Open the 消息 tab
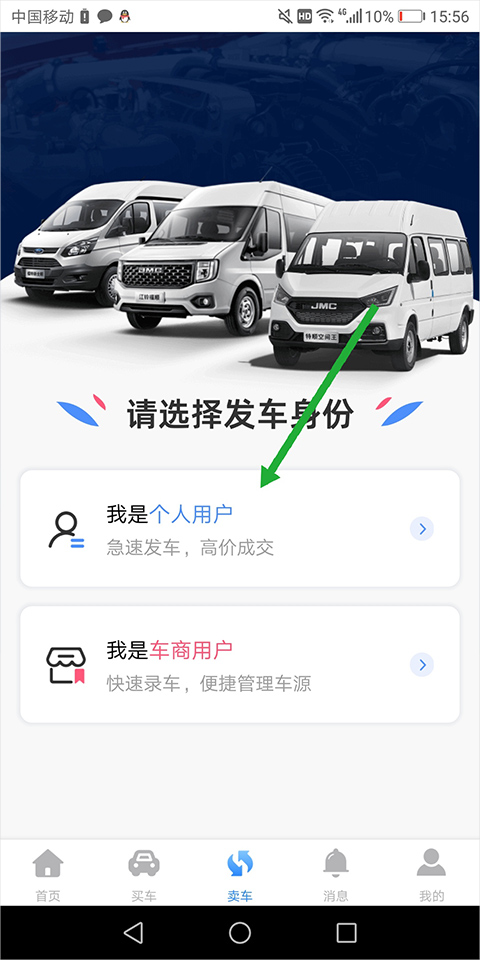480x960 pixels. coord(336,875)
